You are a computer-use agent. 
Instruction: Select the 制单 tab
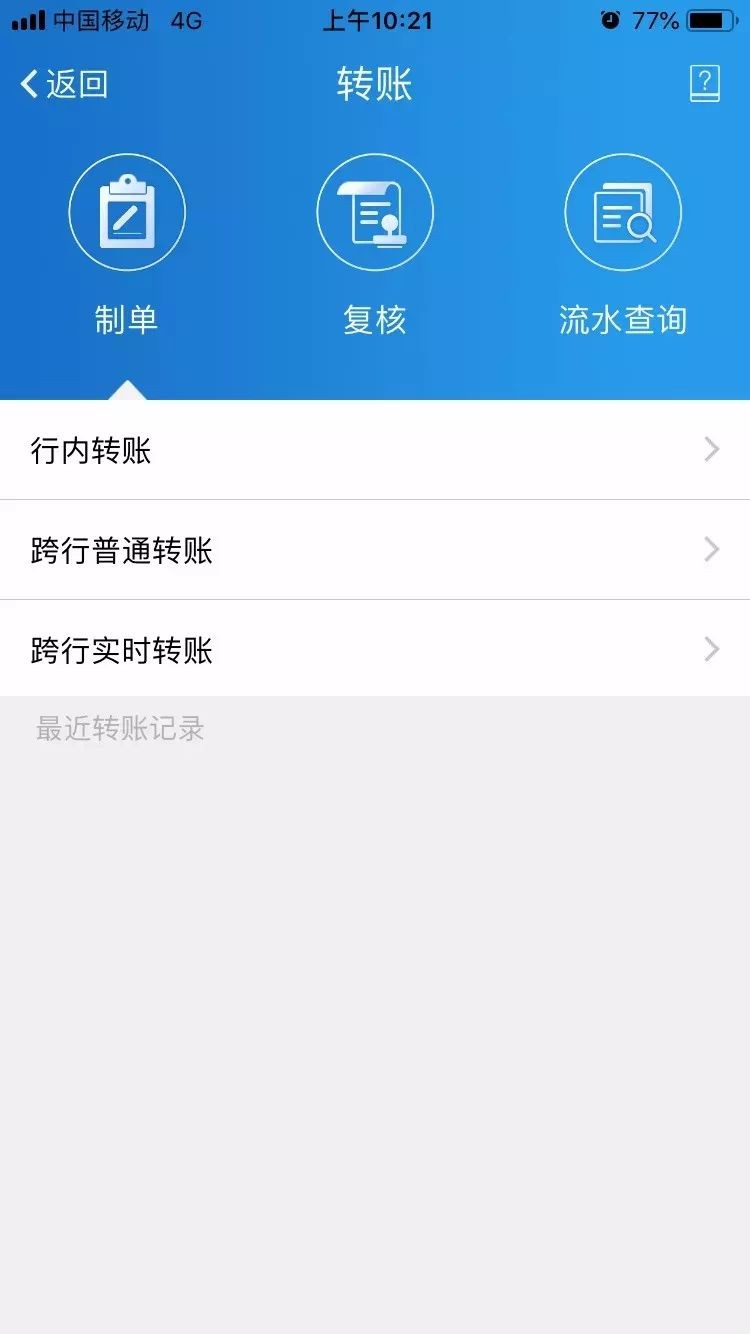(127, 245)
